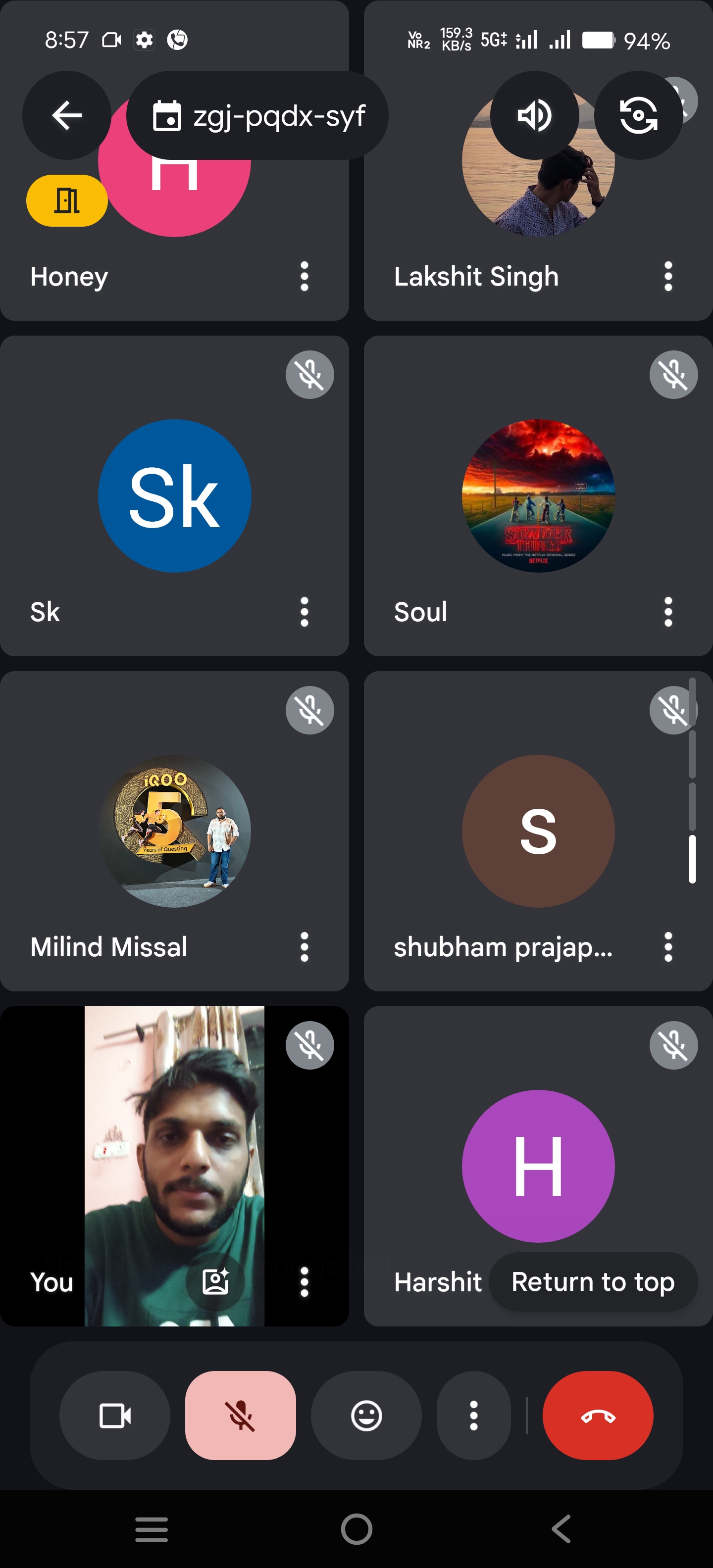Toggle your camera on or off
Screen dimensions: 713x1568
pyautogui.click(x=114, y=1415)
